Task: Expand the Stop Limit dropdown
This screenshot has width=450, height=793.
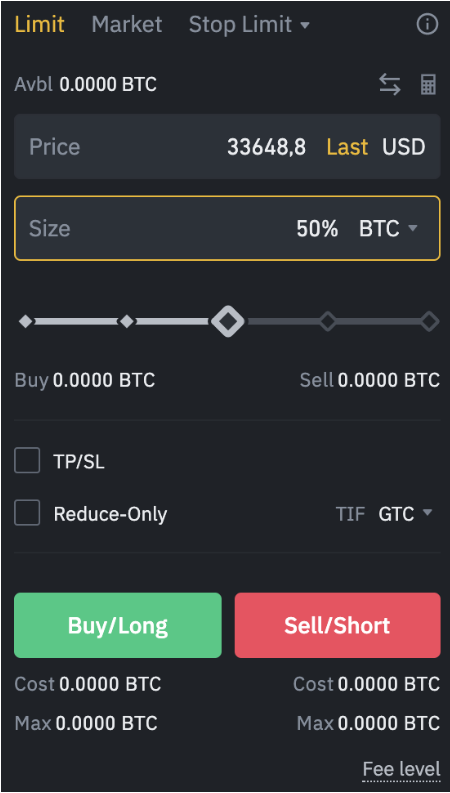Action: [249, 25]
